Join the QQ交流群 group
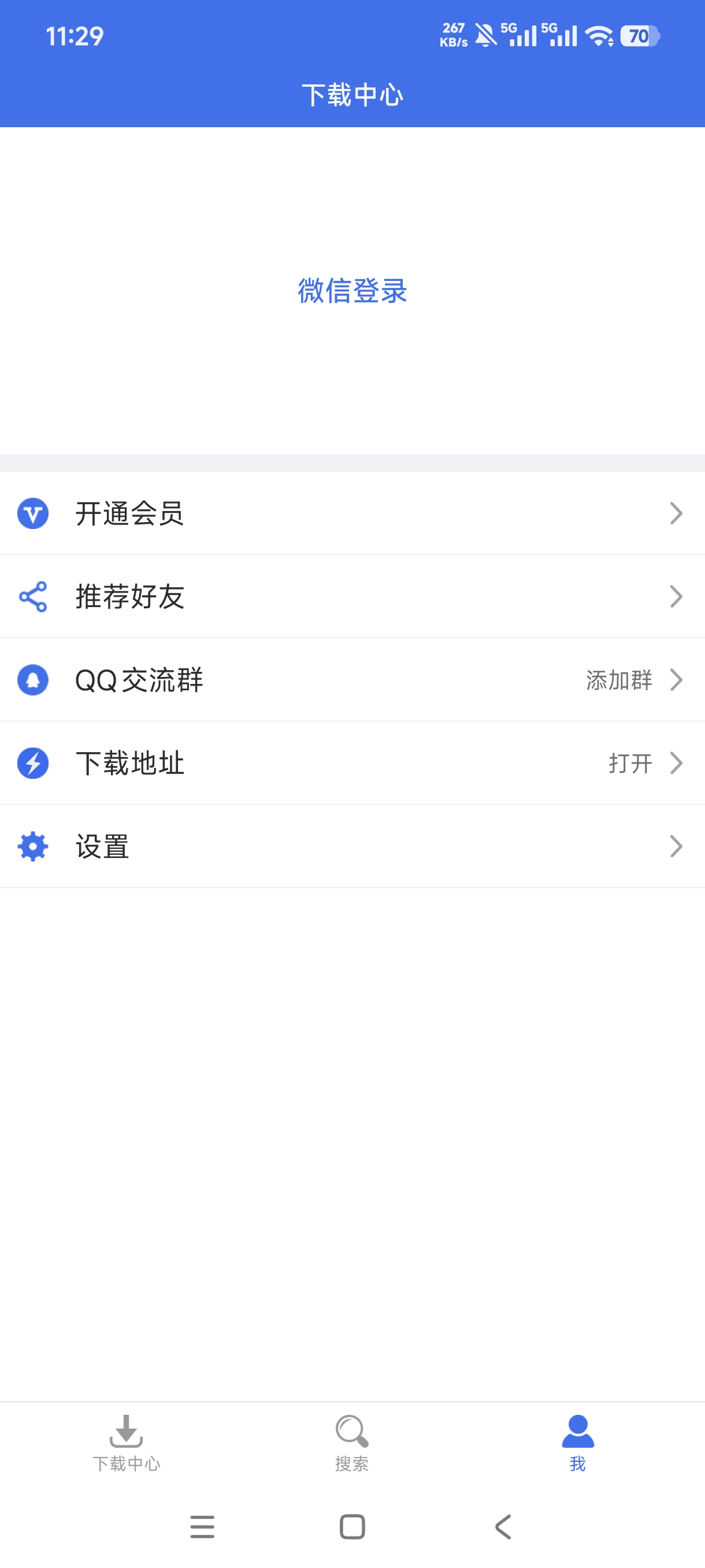The width and height of the screenshot is (705, 1568). pos(352,680)
